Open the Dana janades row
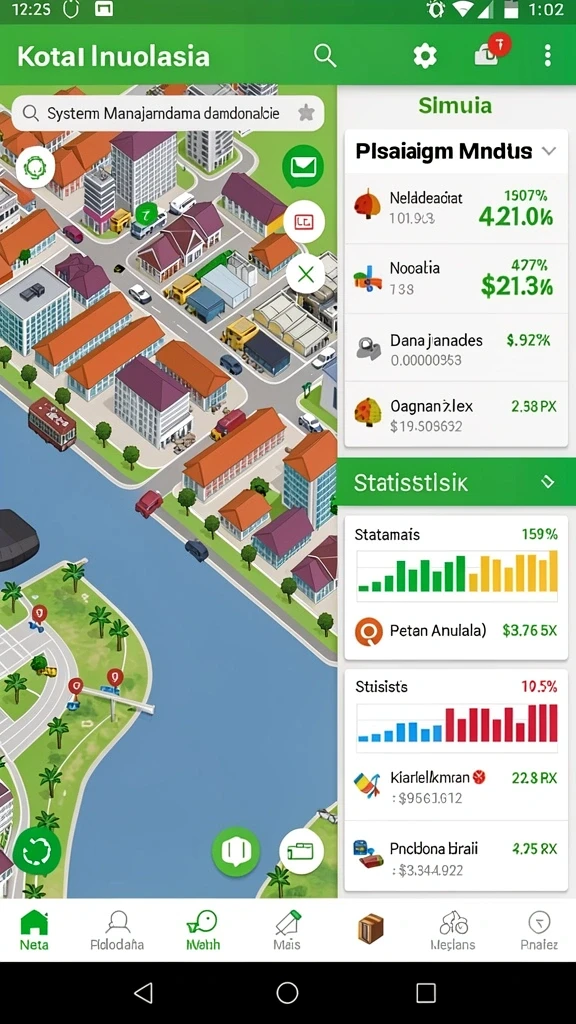 click(x=456, y=349)
